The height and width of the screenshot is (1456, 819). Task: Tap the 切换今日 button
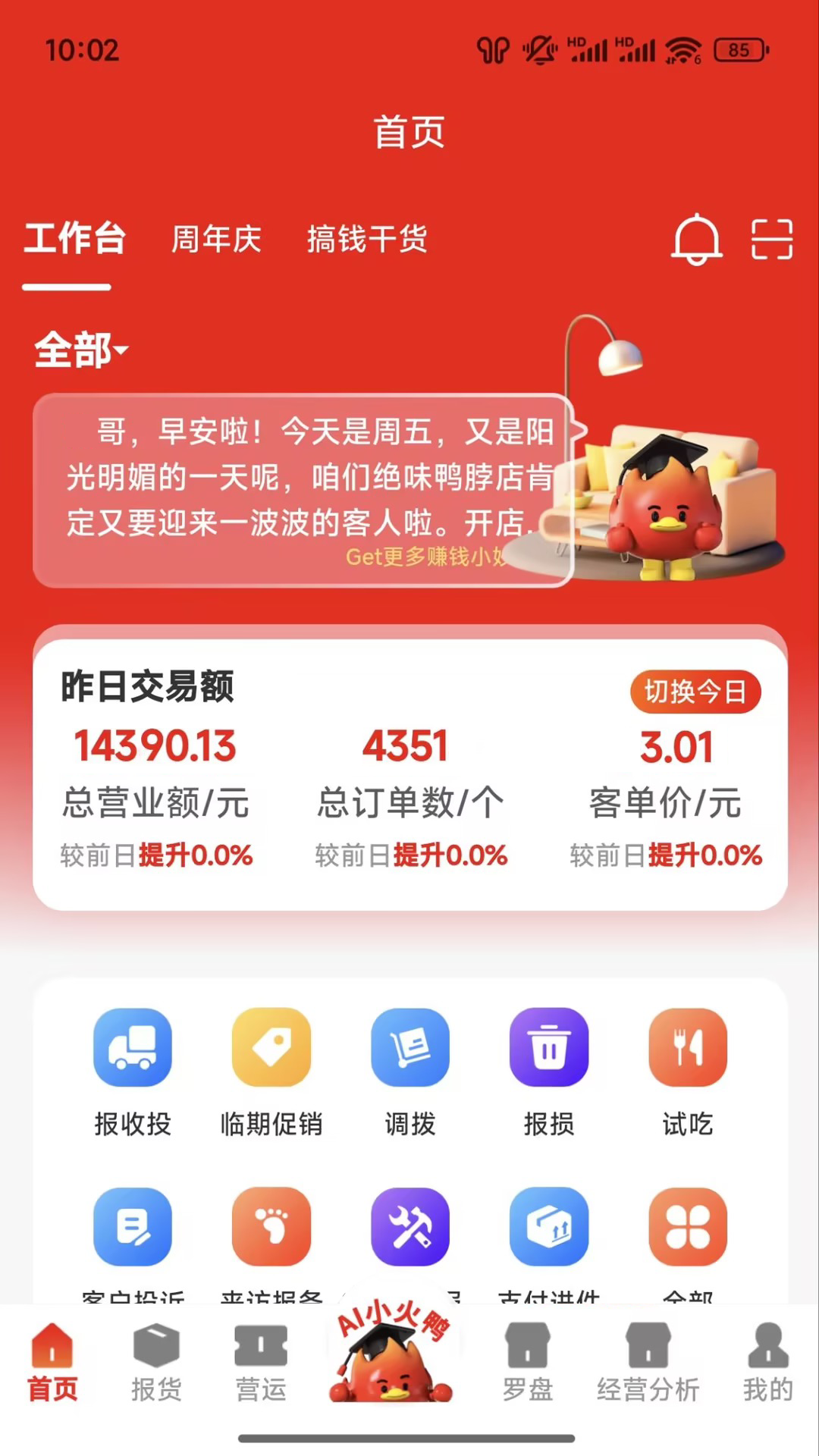[x=695, y=692]
